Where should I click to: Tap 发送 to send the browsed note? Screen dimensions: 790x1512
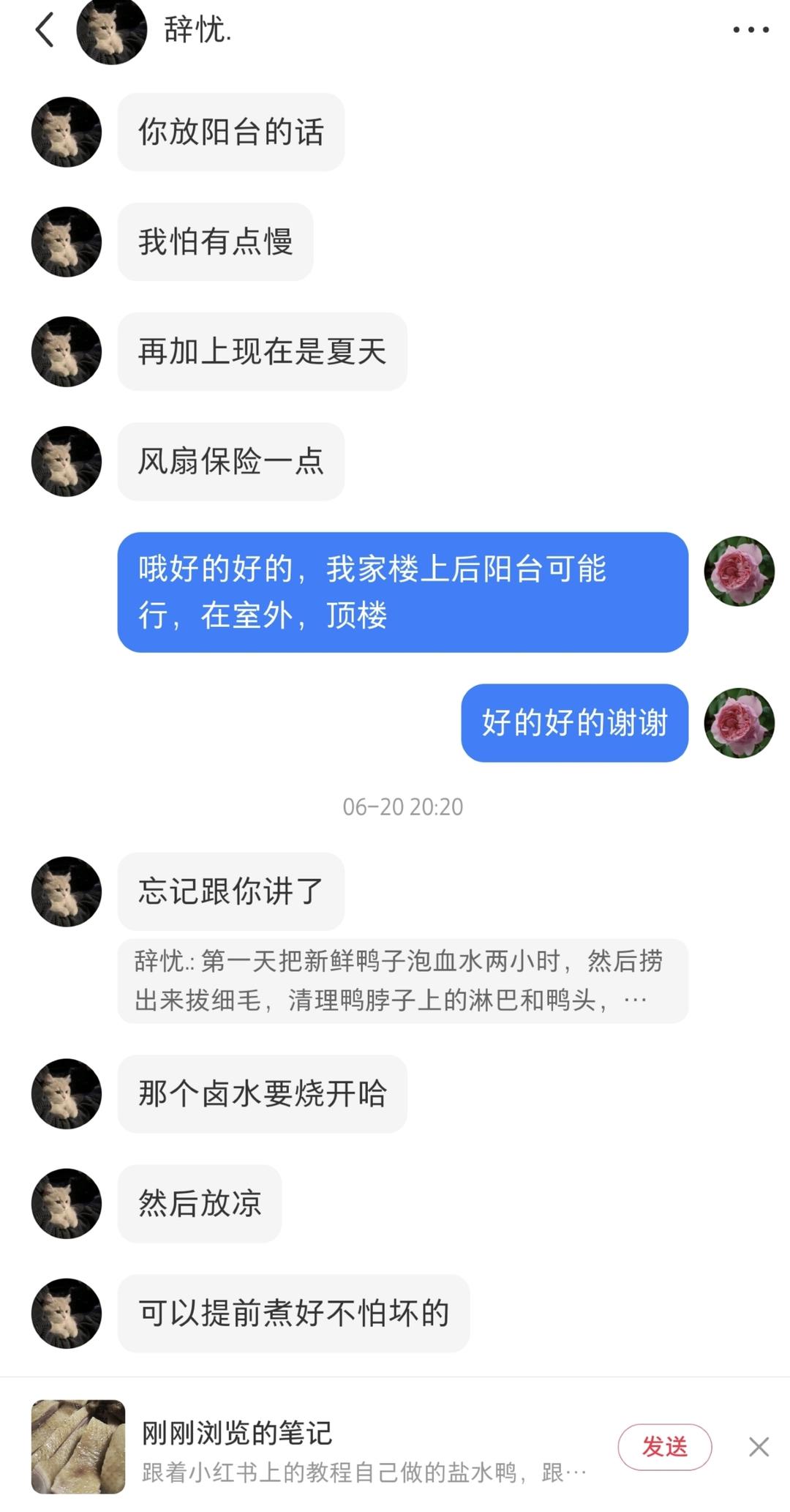(x=664, y=1446)
